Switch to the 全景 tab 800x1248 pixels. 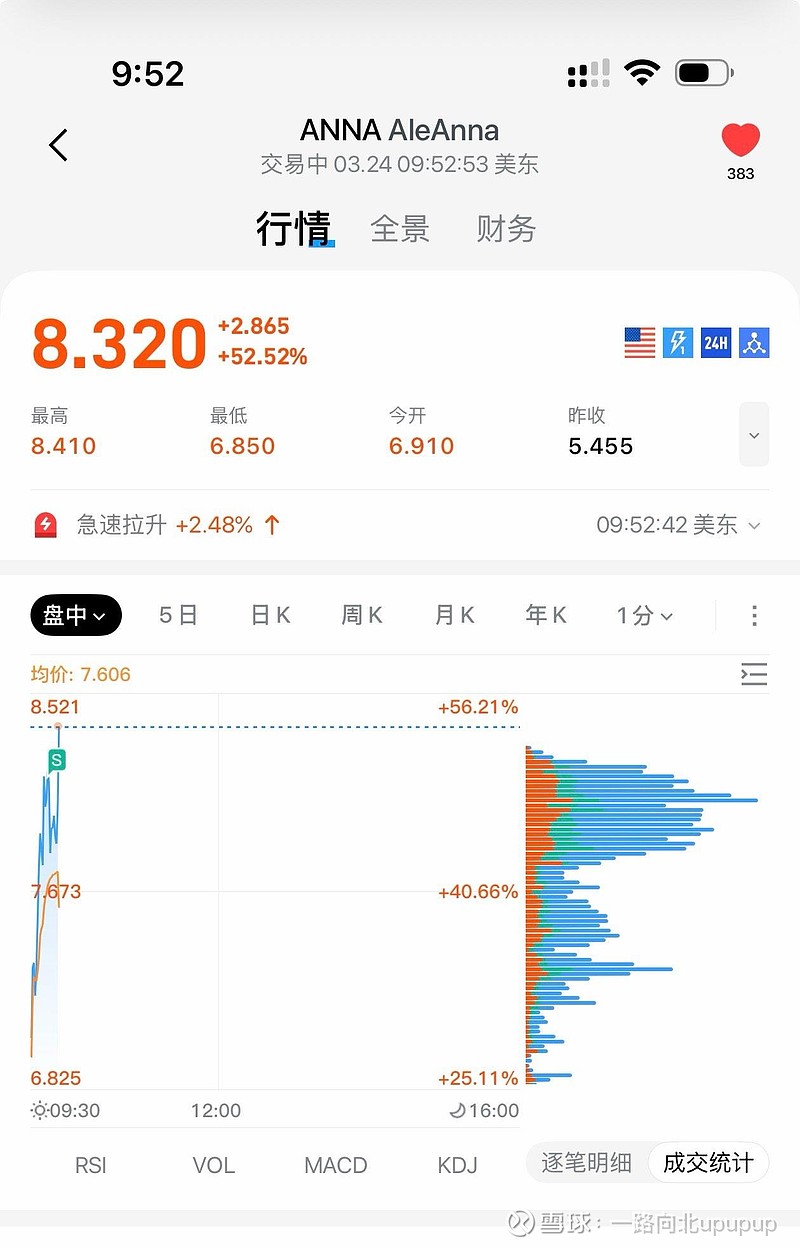click(x=399, y=229)
